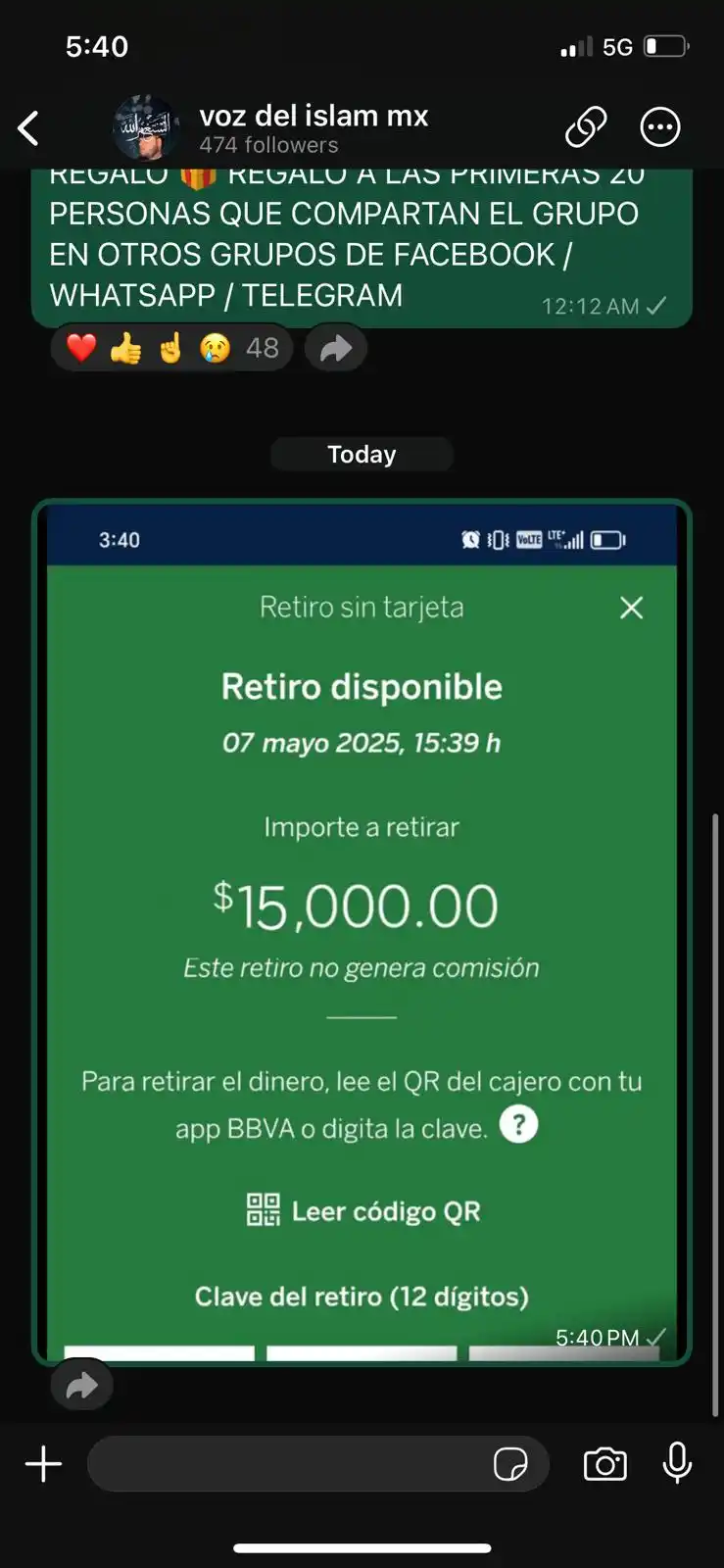Forward the REGALO message

coord(336,348)
